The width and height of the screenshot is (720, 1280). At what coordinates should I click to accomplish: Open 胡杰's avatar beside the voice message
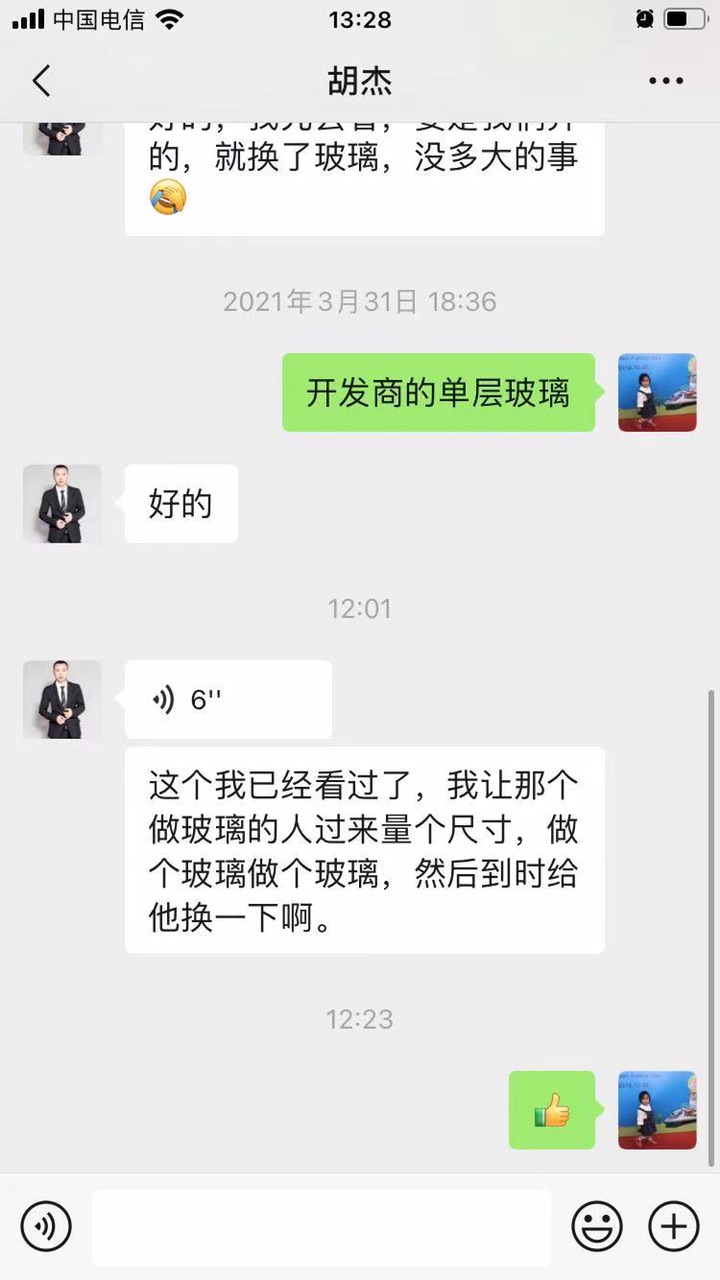(x=62, y=699)
